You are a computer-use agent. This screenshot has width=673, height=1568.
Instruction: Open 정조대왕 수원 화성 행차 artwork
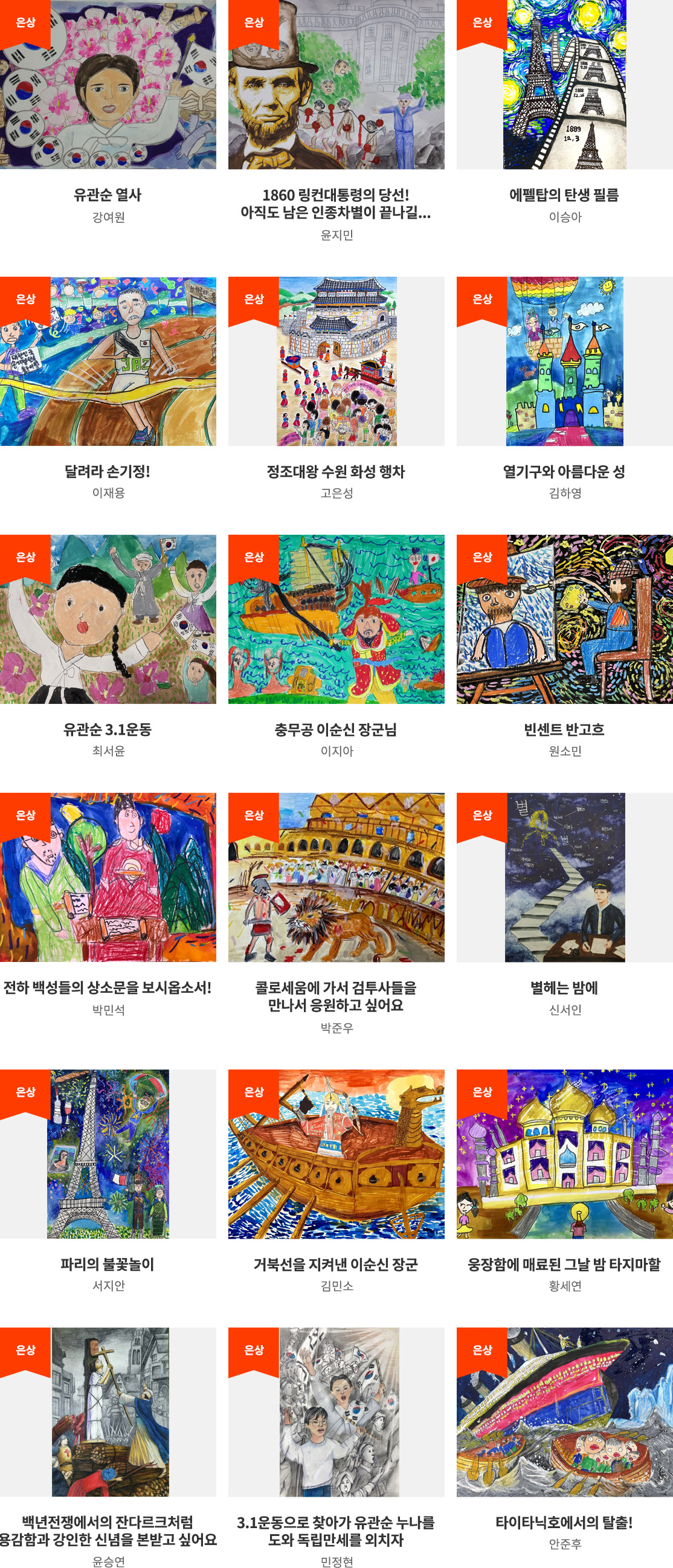[x=336, y=361]
